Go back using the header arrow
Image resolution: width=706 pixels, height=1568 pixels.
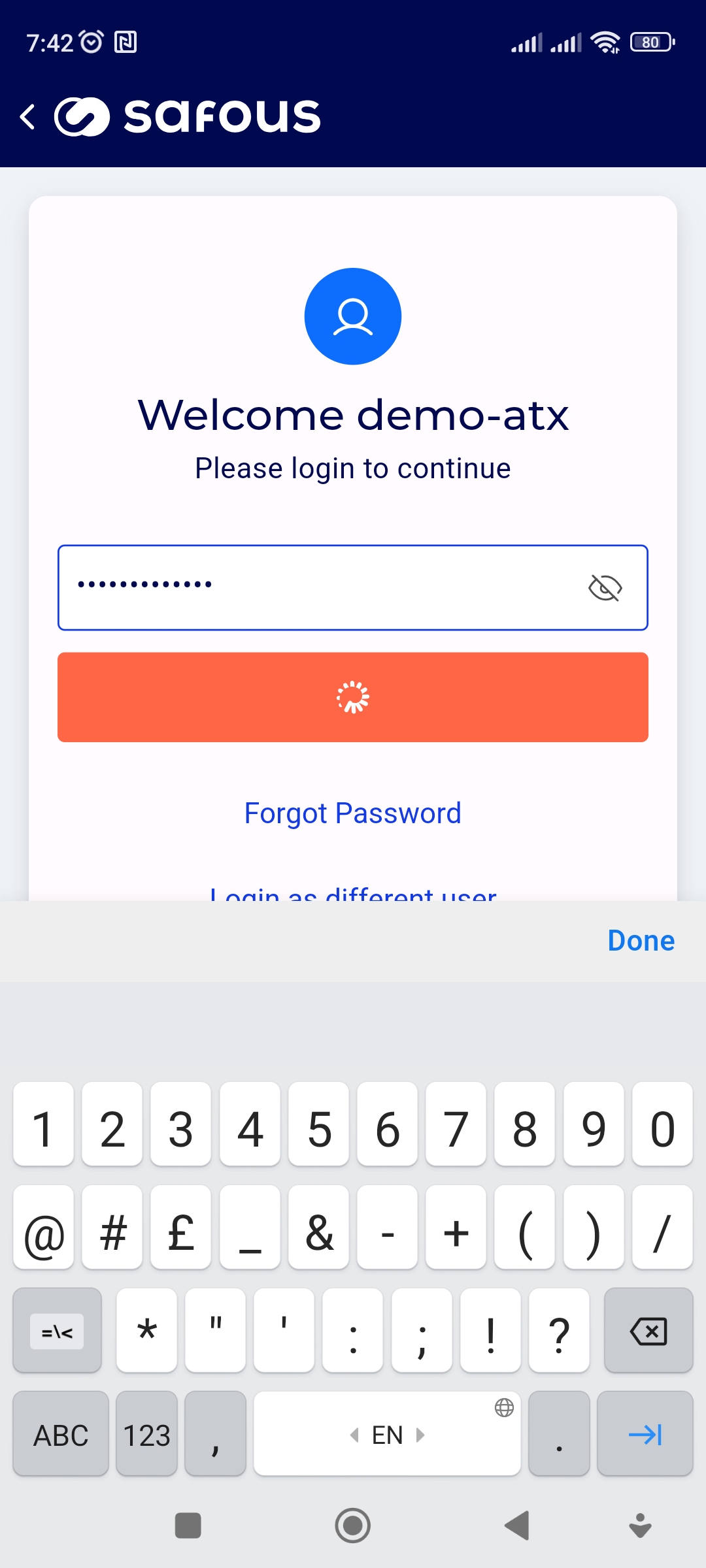point(27,117)
